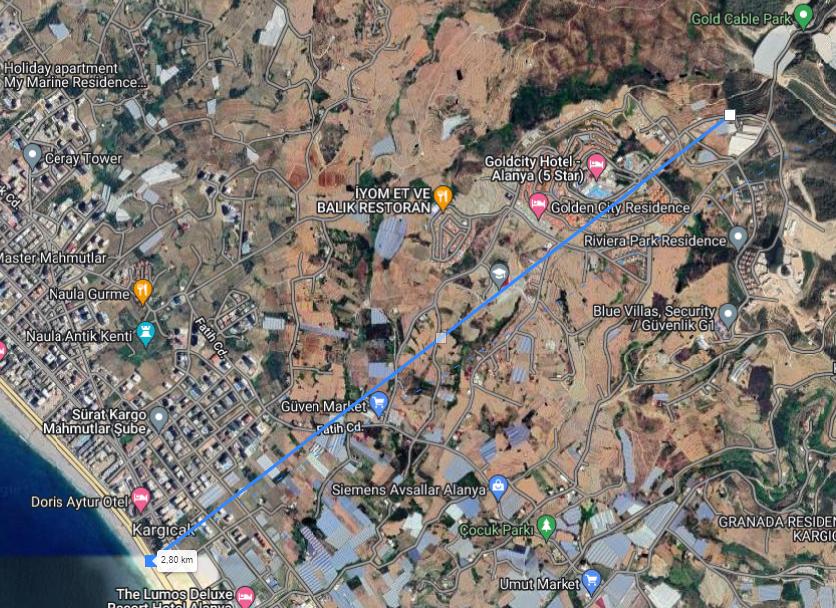Select the Goldcity Hotel Alanya pin
This screenshot has width=836, height=608.
597,162
